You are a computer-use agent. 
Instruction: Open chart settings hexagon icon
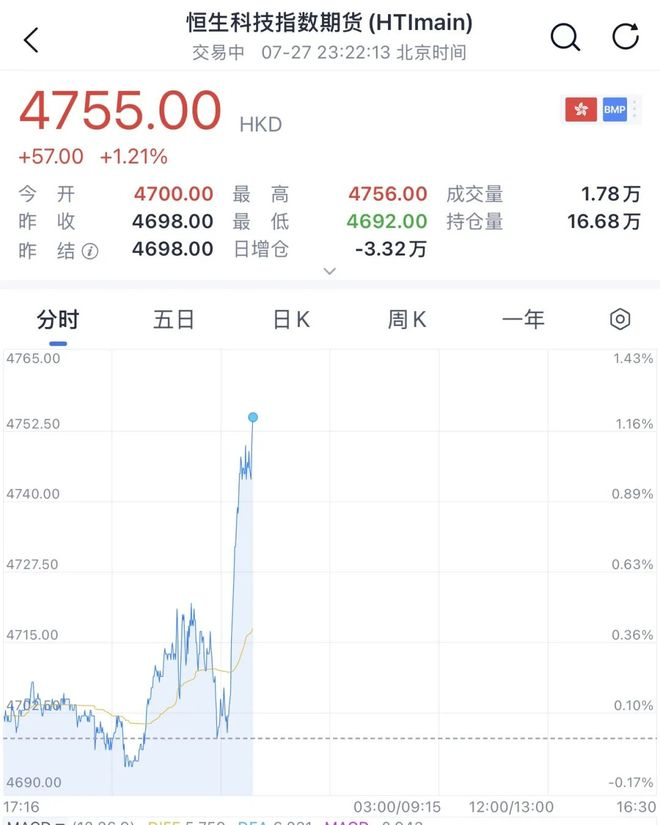[x=620, y=319]
